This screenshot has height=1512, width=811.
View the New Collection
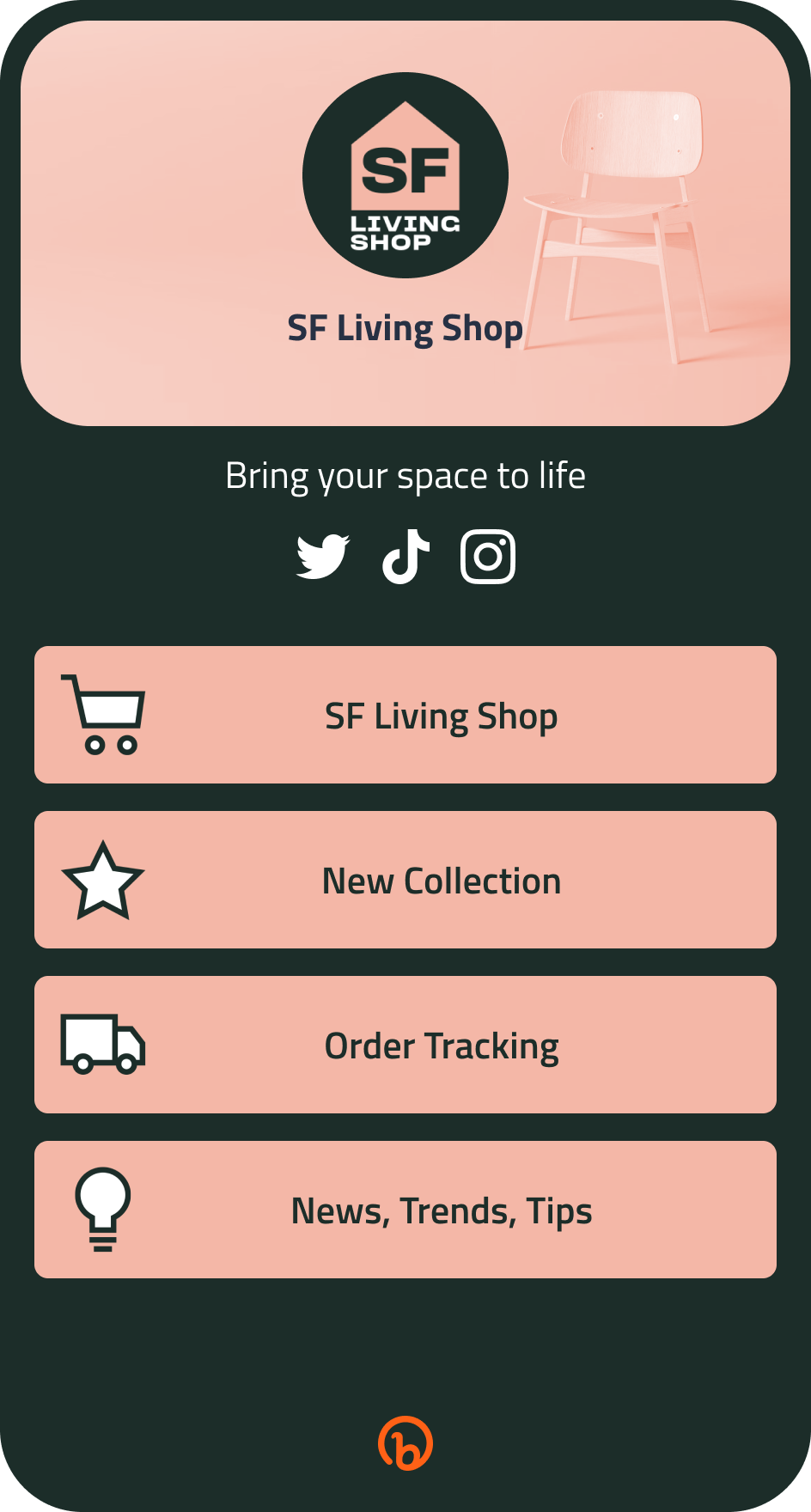tap(405, 880)
